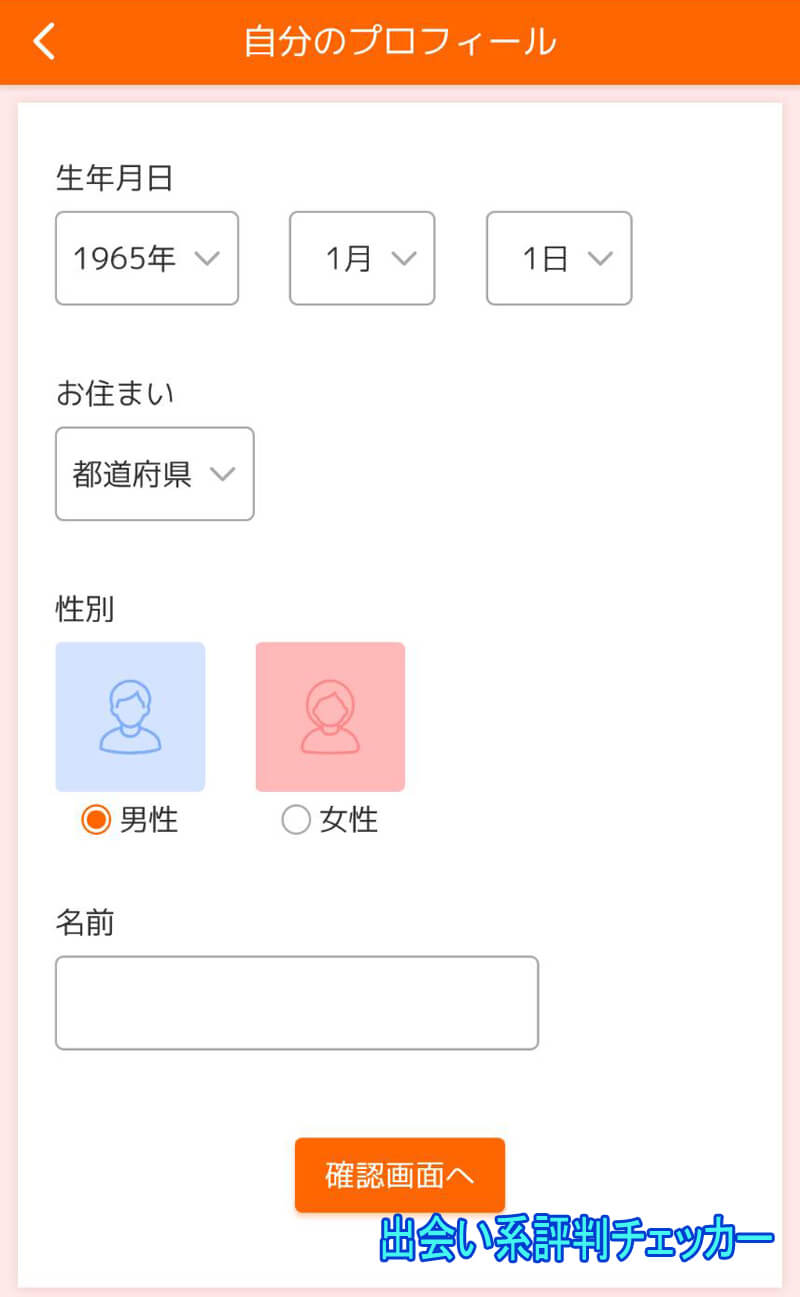Select the 男性 radio button

point(96,820)
